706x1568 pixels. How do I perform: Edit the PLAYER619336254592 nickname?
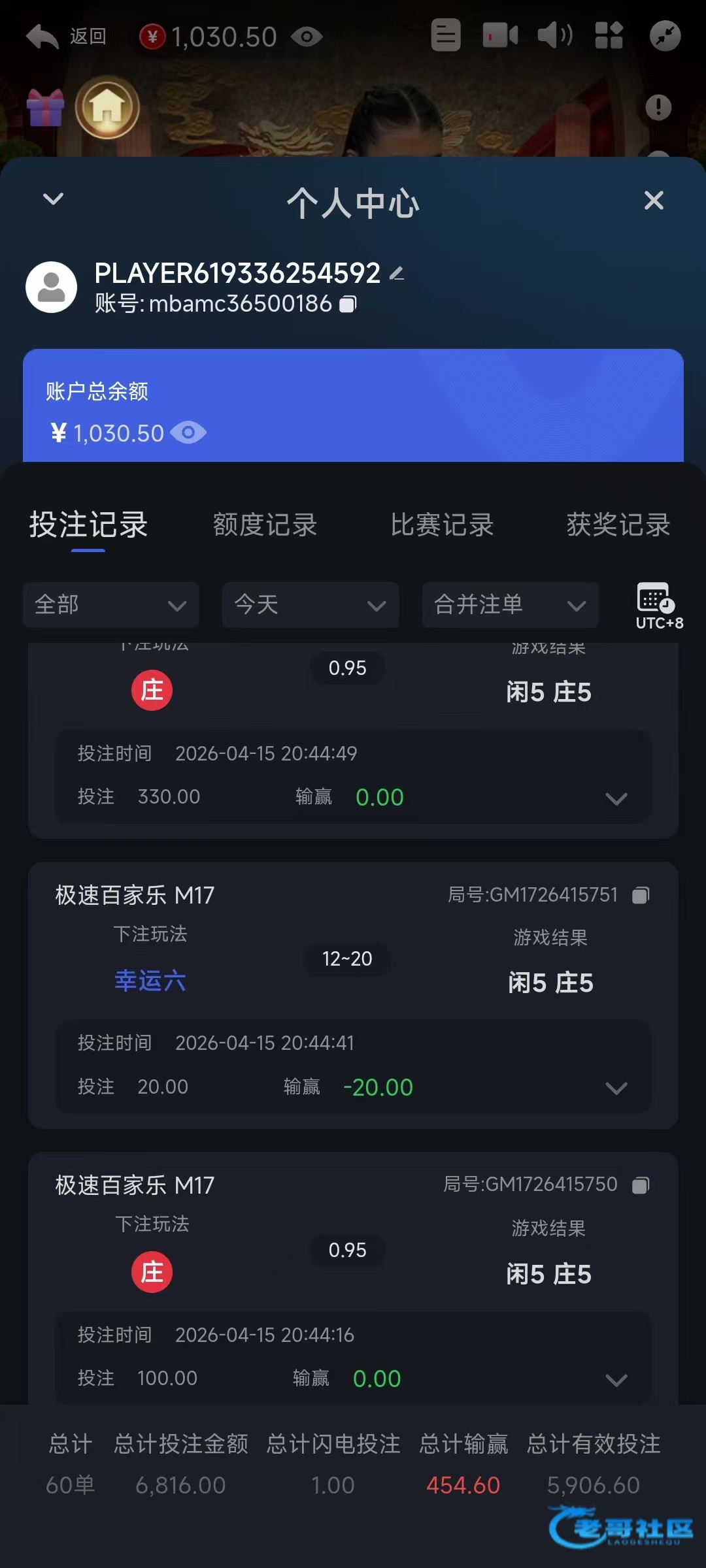397,273
